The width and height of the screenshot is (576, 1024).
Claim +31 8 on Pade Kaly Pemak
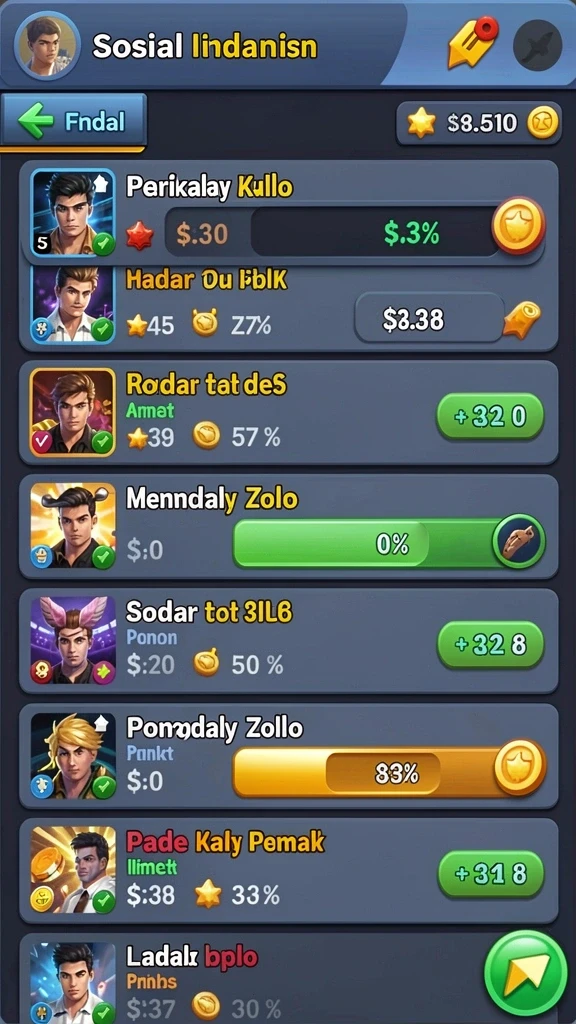(x=490, y=874)
